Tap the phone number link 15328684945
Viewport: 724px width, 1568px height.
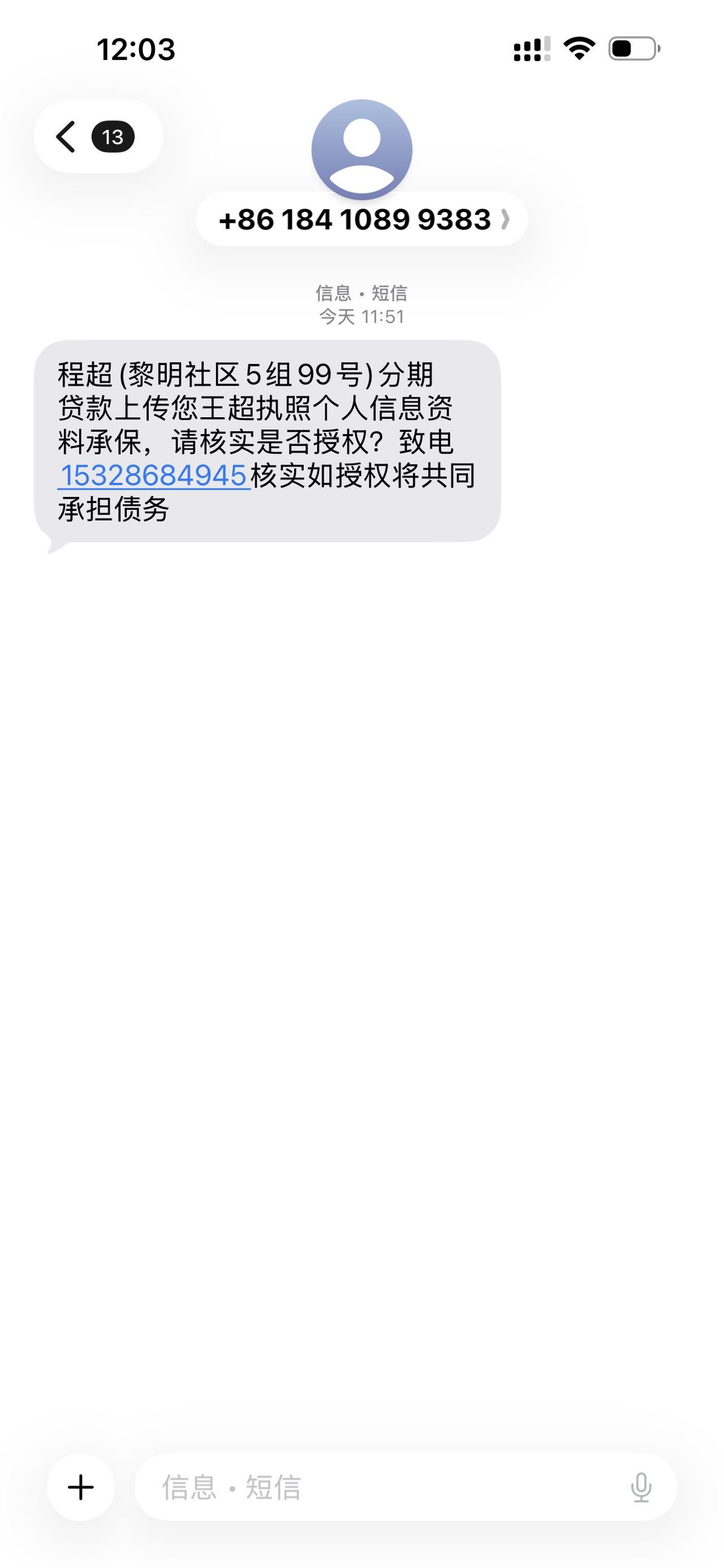pyautogui.click(x=153, y=475)
